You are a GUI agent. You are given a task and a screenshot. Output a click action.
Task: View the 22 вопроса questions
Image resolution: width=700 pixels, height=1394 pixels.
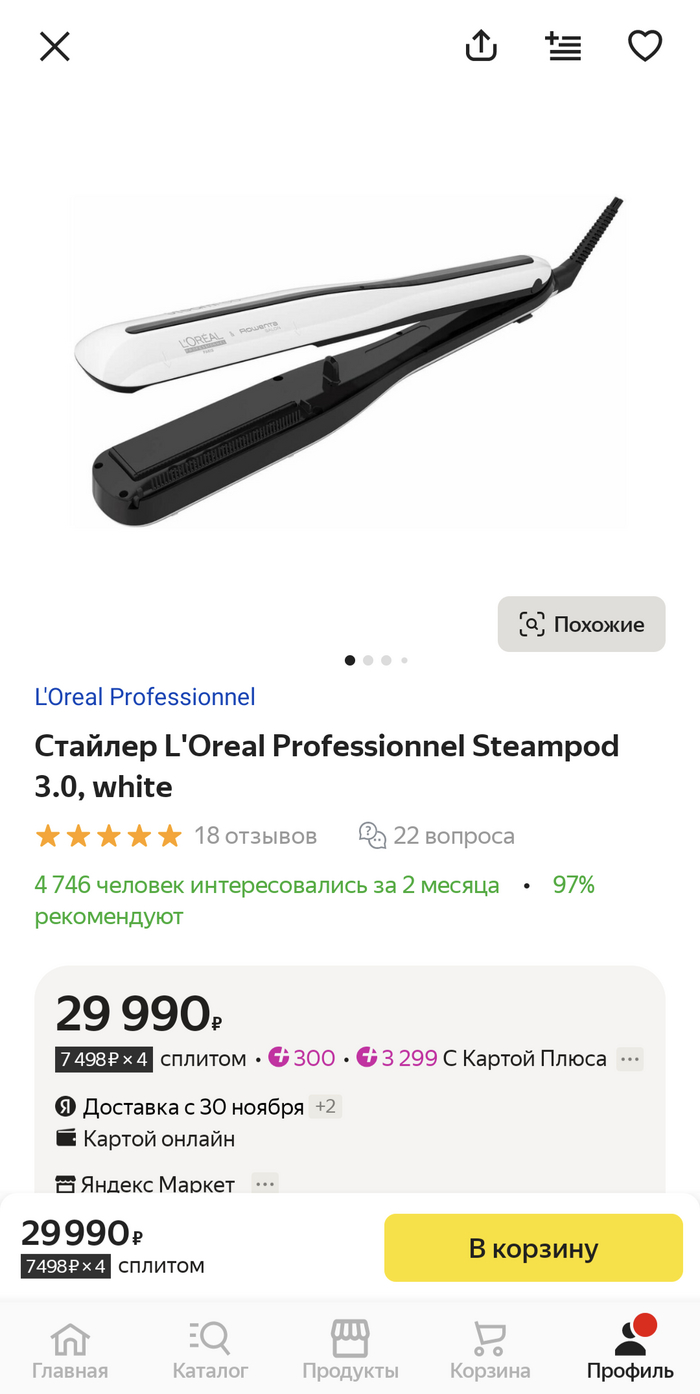coord(437,836)
